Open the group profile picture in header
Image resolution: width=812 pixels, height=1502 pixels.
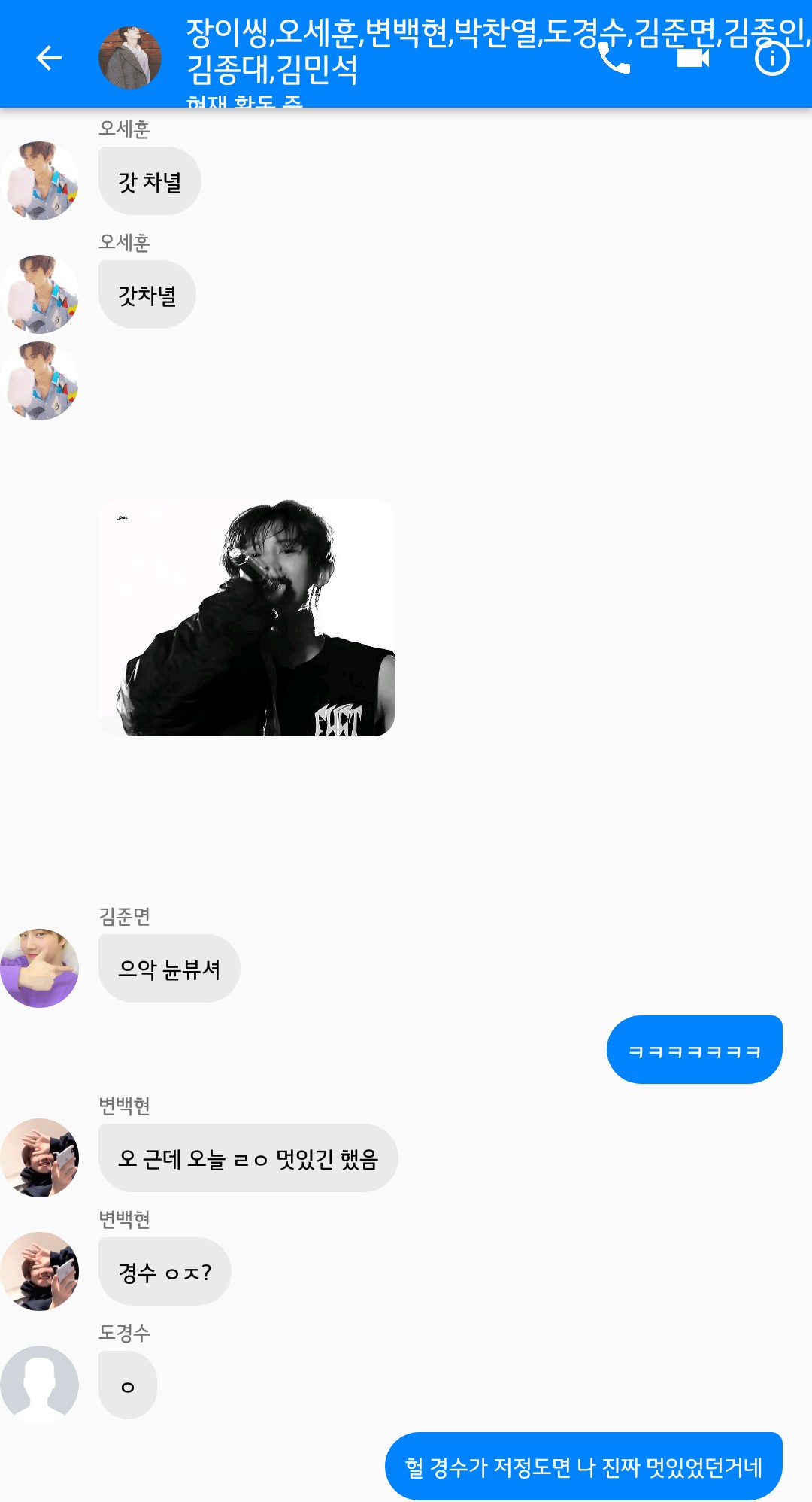pyautogui.click(x=129, y=58)
